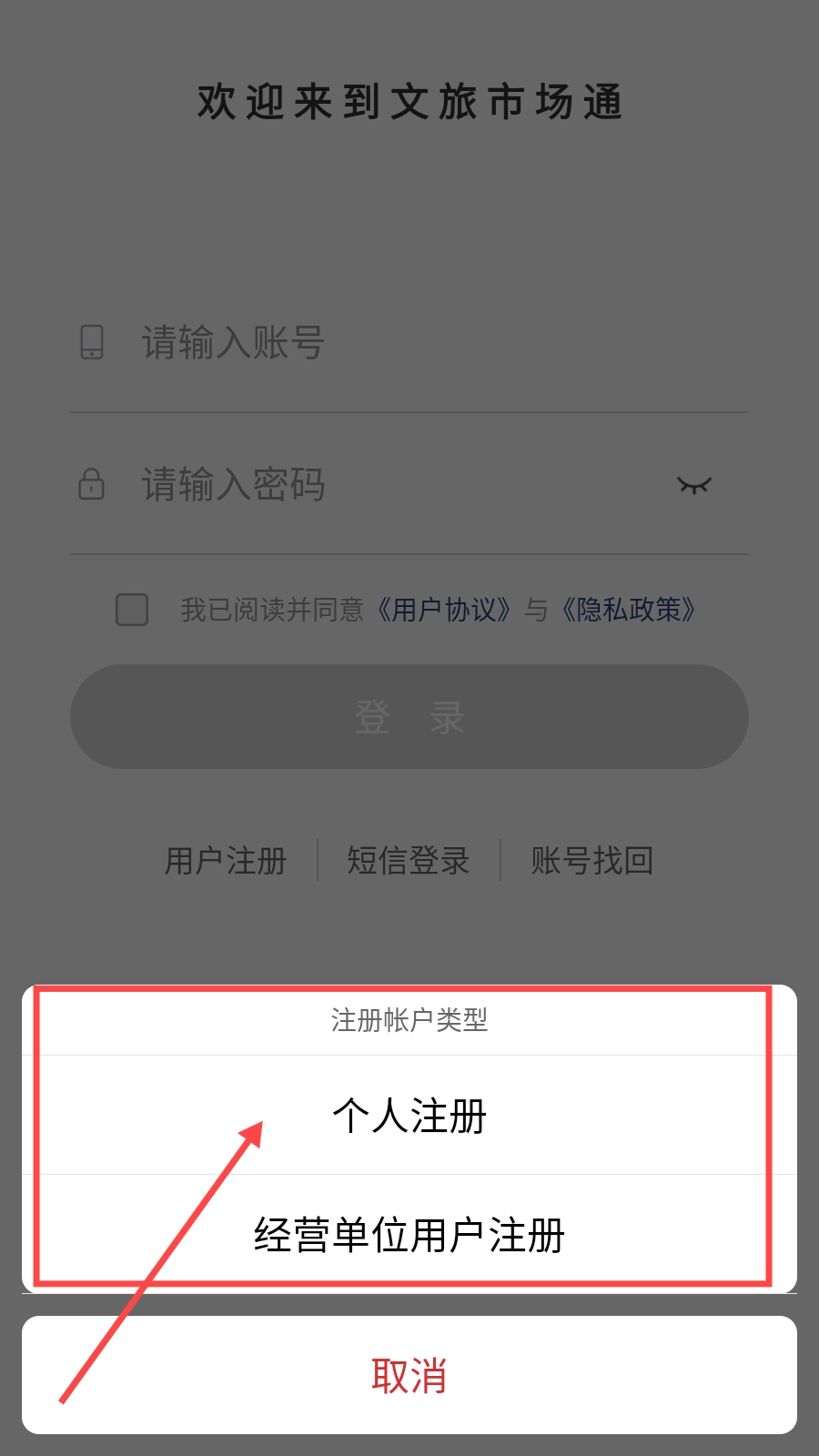Click the padlock icon beside password field
Viewport: 819px width, 1456px height.
90,485
